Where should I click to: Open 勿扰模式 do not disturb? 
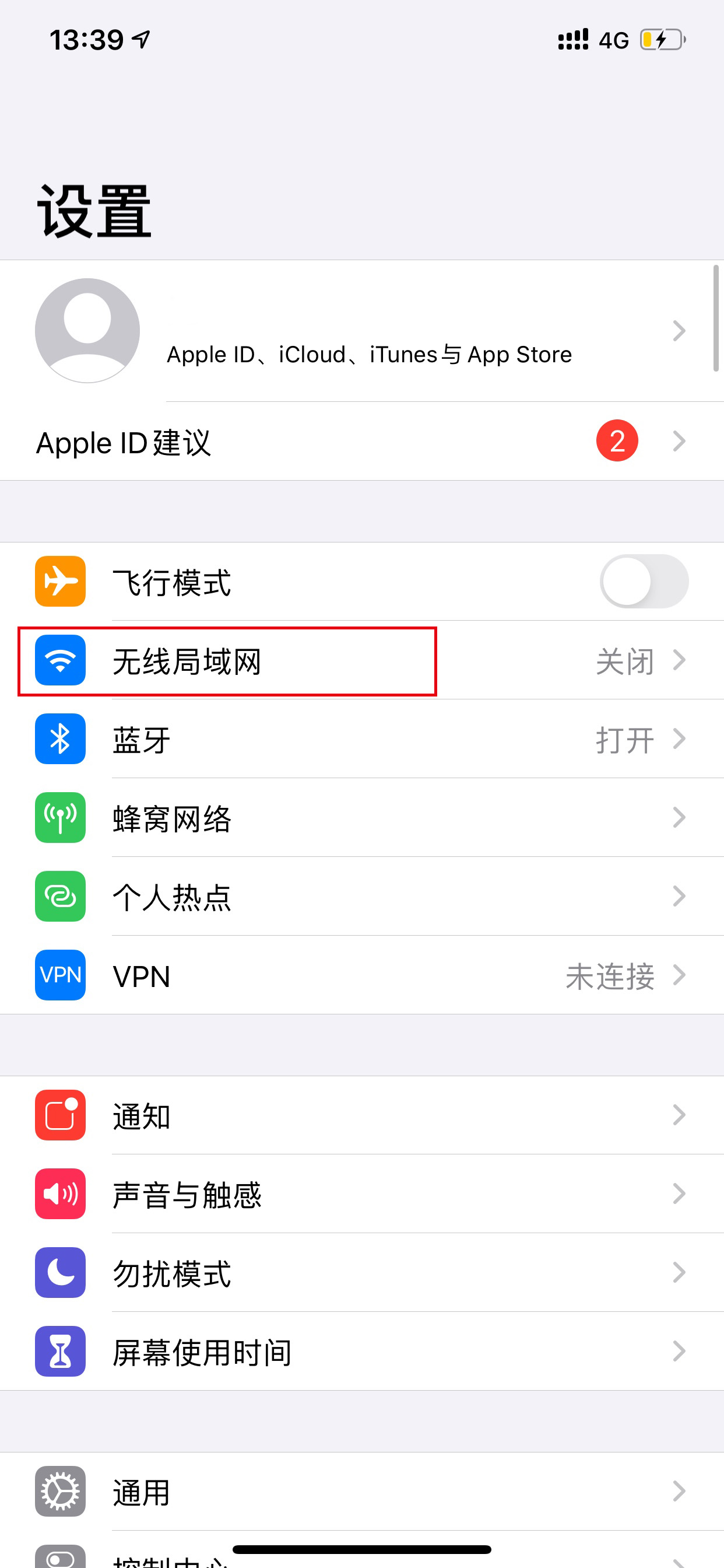click(x=362, y=1272)
